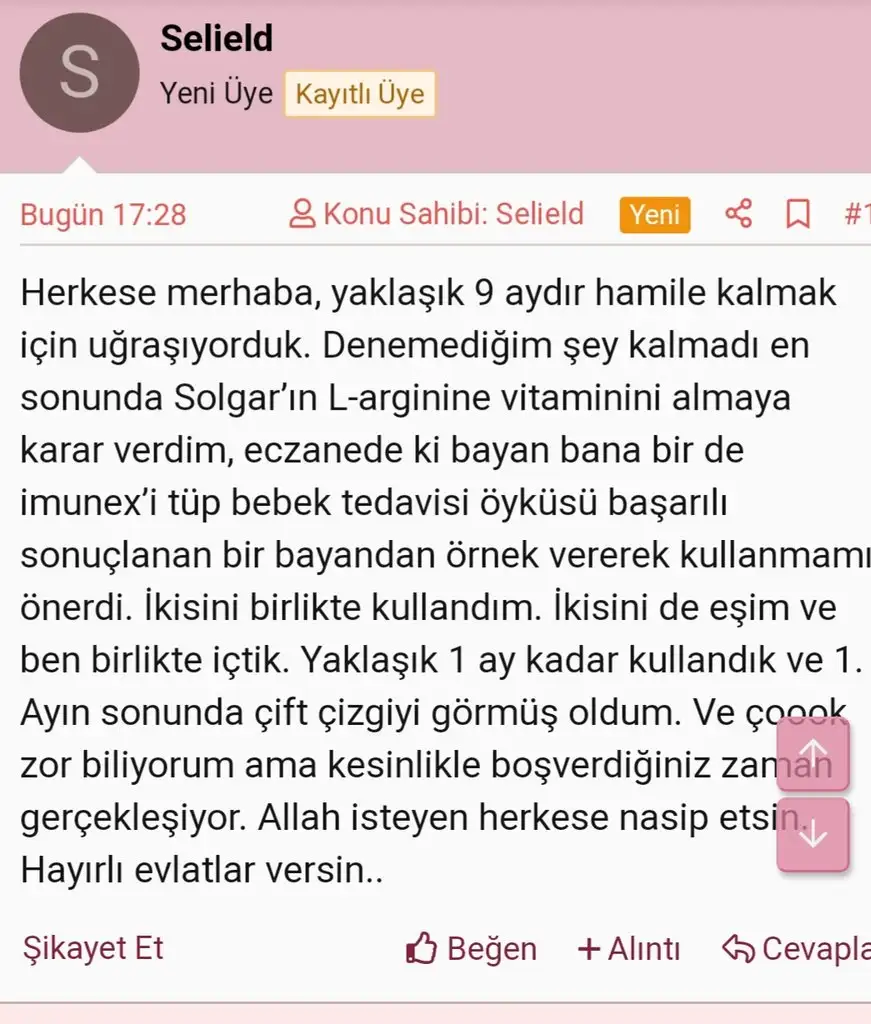Like the post with Beğen

[x=470, y=948]
